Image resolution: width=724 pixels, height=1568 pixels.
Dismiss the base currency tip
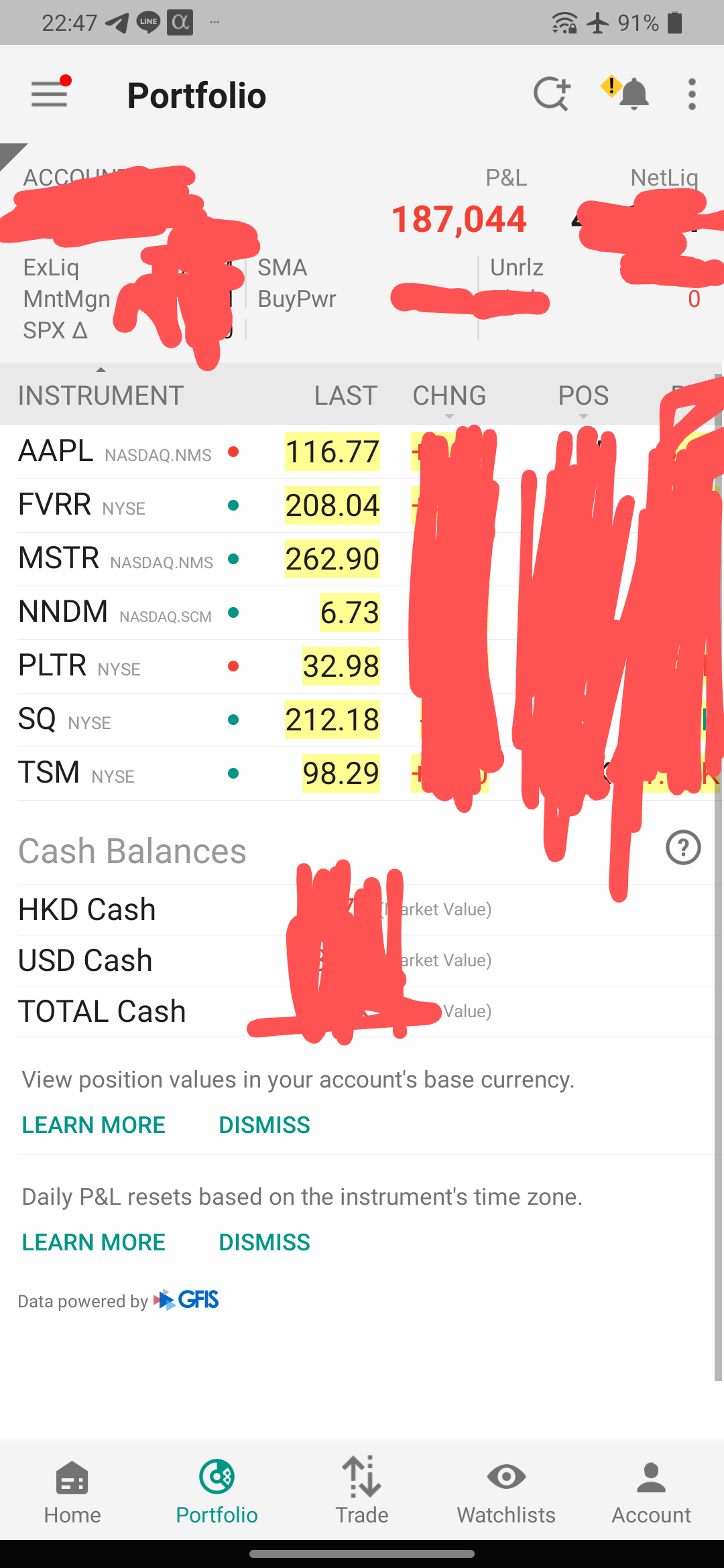coord(264,1125)
